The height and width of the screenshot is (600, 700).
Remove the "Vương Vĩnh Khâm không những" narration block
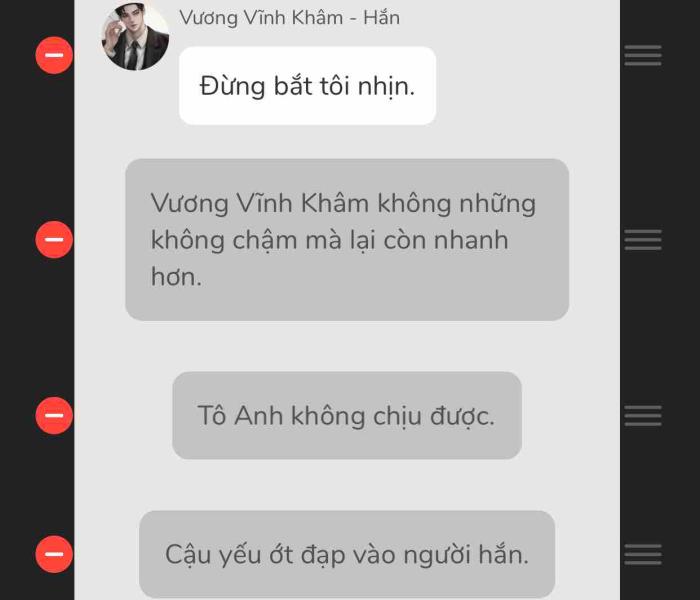pyautogui.click(x=54, y=240)
